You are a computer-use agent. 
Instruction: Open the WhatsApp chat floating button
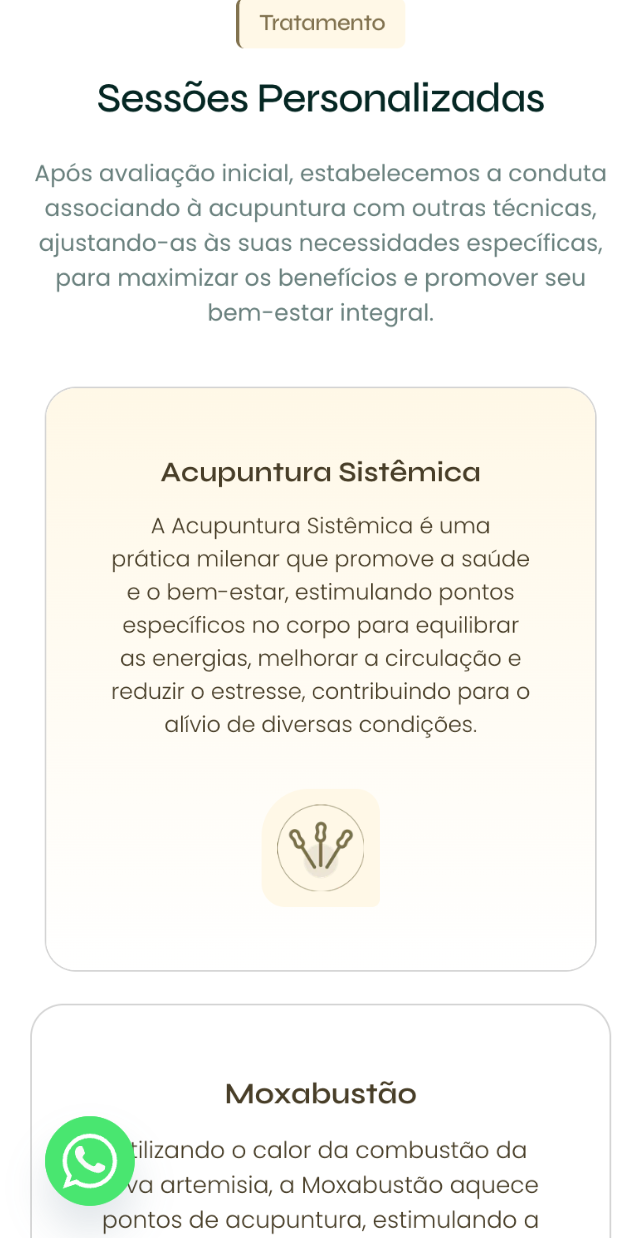click(x=90, y=1160)
